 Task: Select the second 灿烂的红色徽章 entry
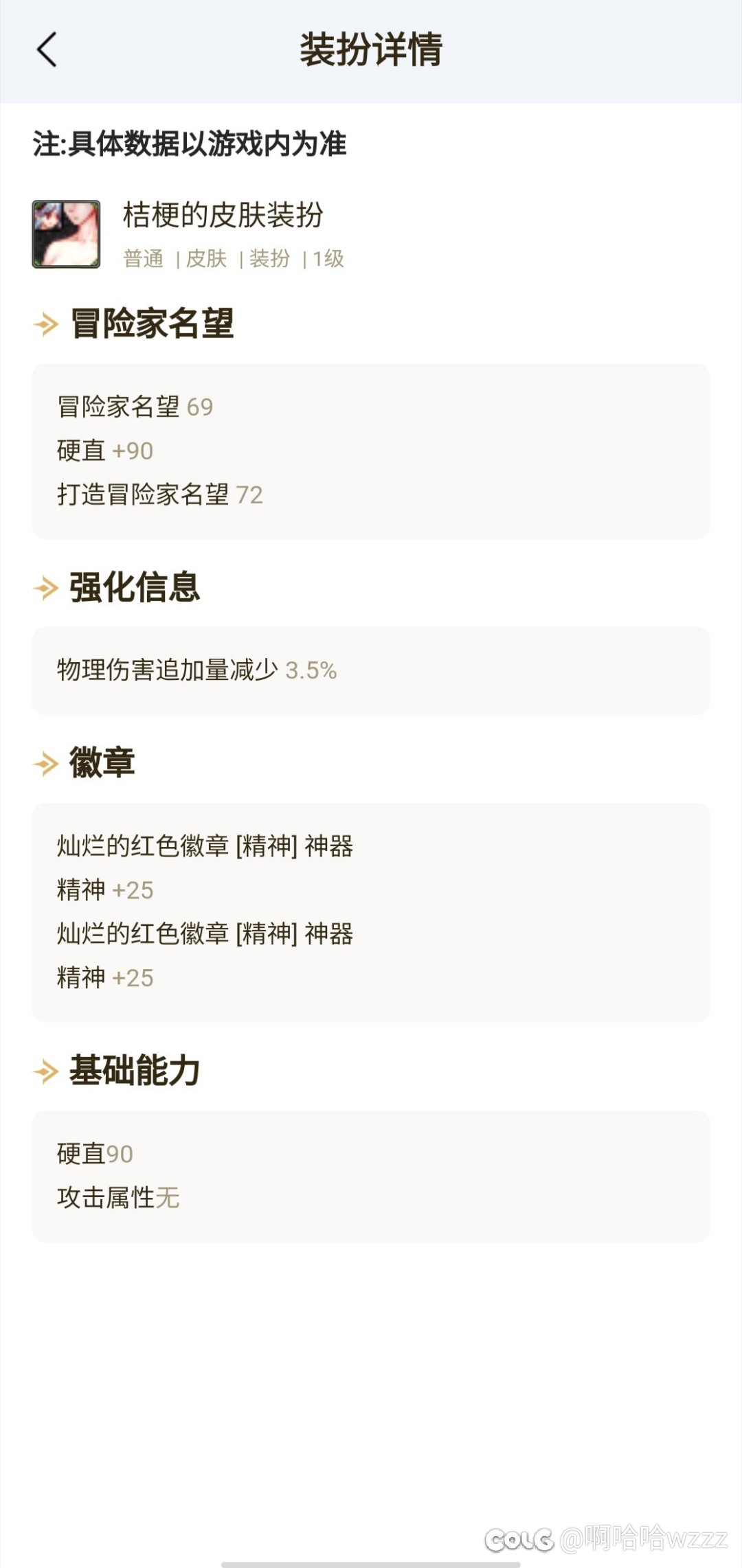click(x=206, y=934)
